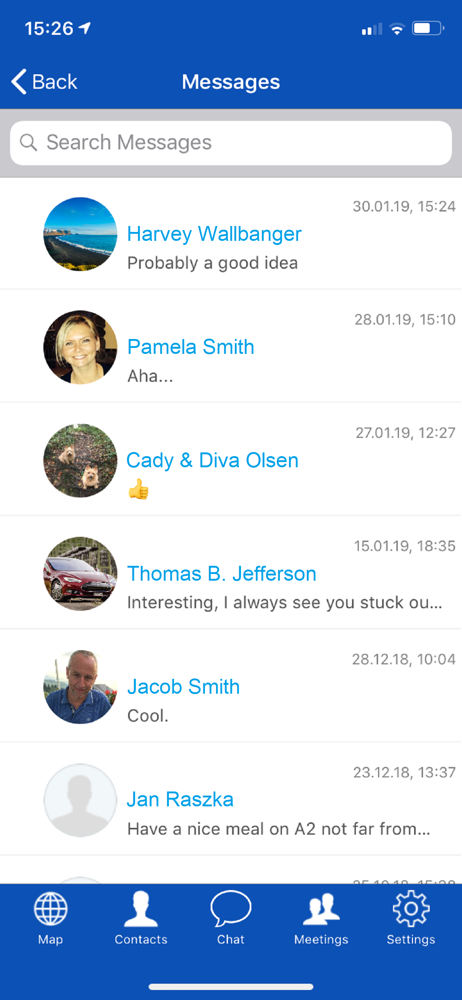462x1000 pixels.
Task: Tap the Search Messages field
Action: pyautogui.click(x=231, y=143)
